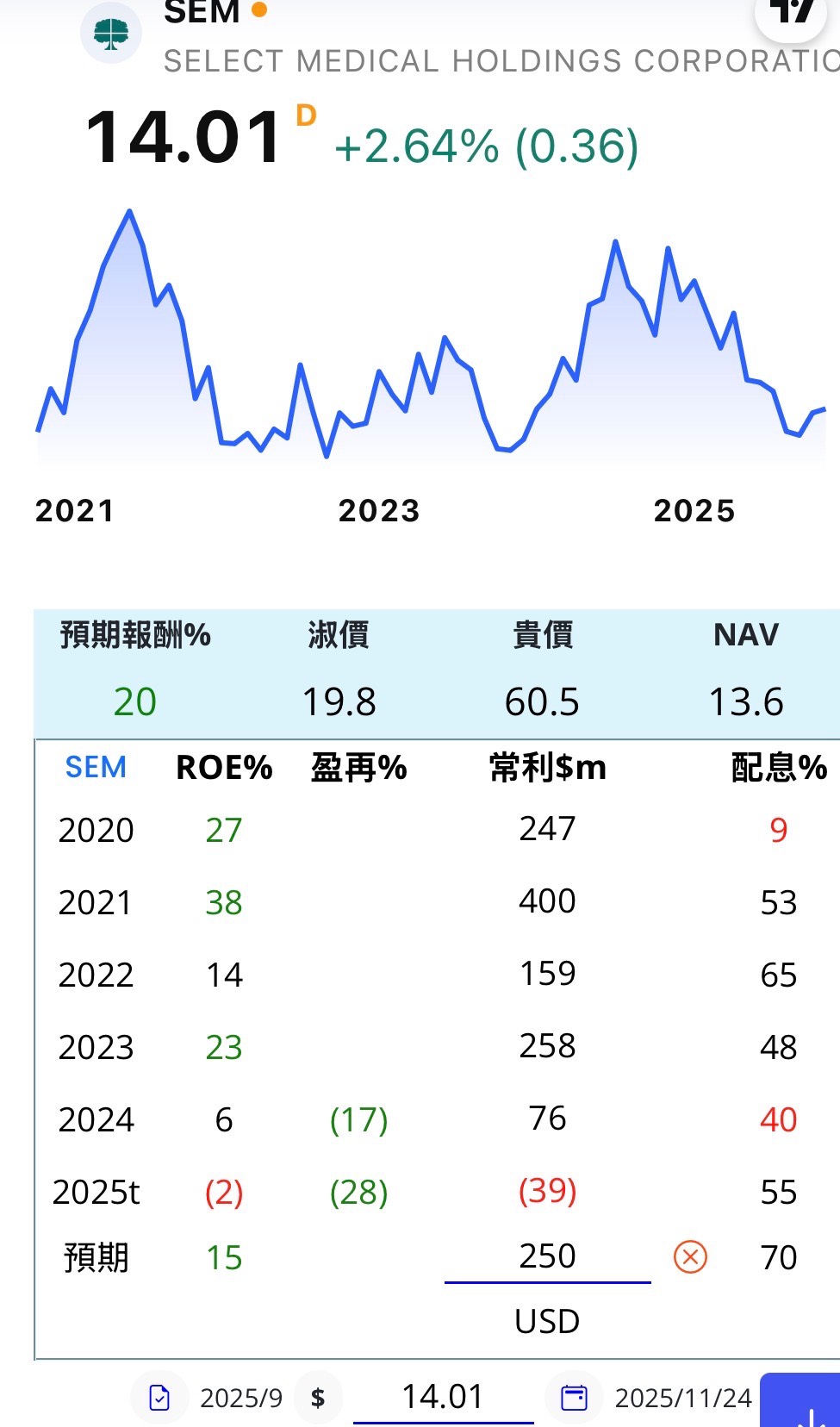The height and width of the screenshot is (1427, 840).
Task: Clear the expected profit value
Action: tap(690, 1257)
